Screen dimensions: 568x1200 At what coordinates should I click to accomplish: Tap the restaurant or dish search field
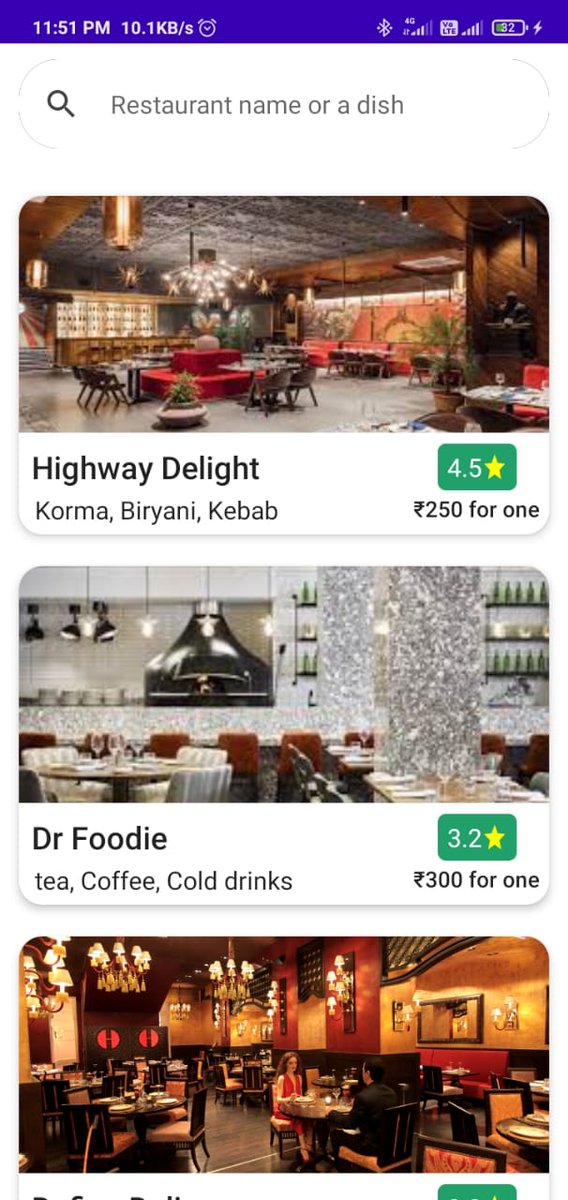coord(284,104)
